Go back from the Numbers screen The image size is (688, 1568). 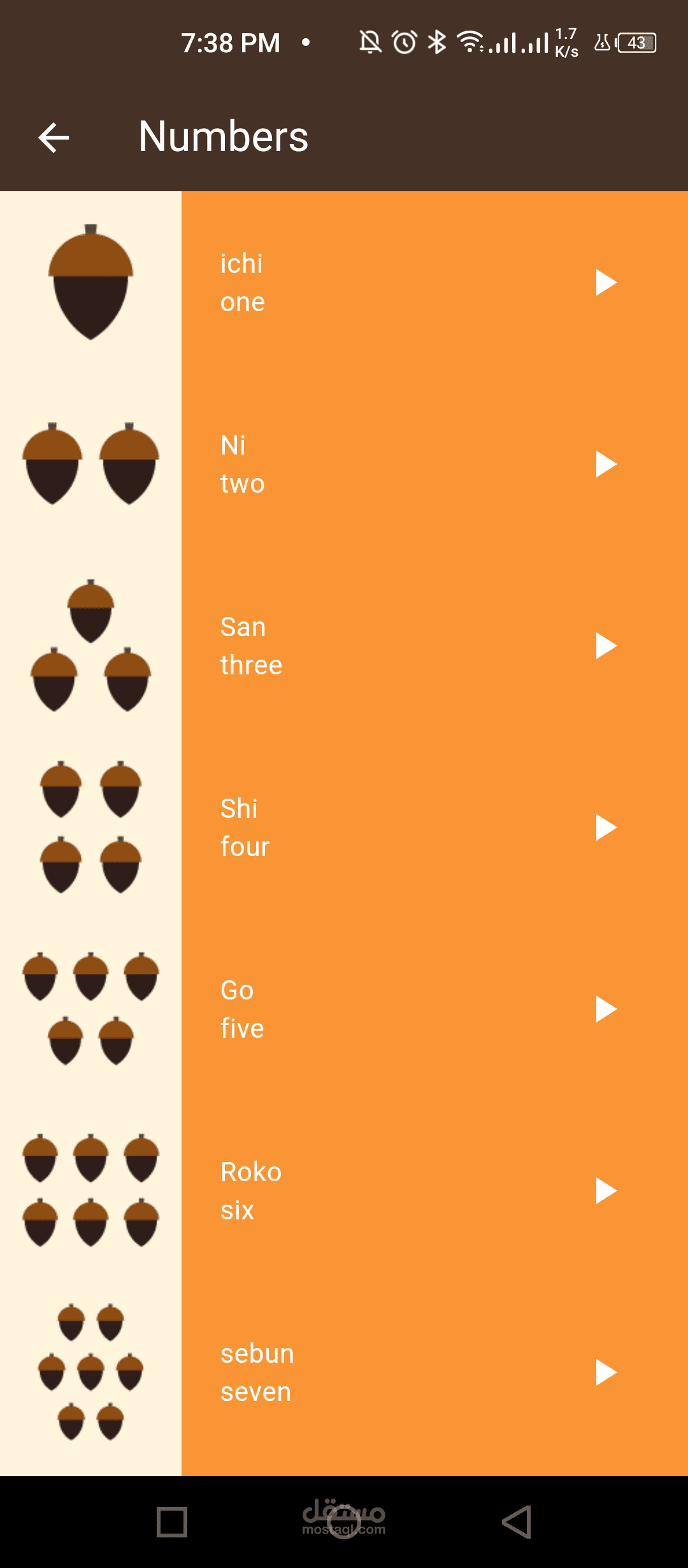coord(54,138)
